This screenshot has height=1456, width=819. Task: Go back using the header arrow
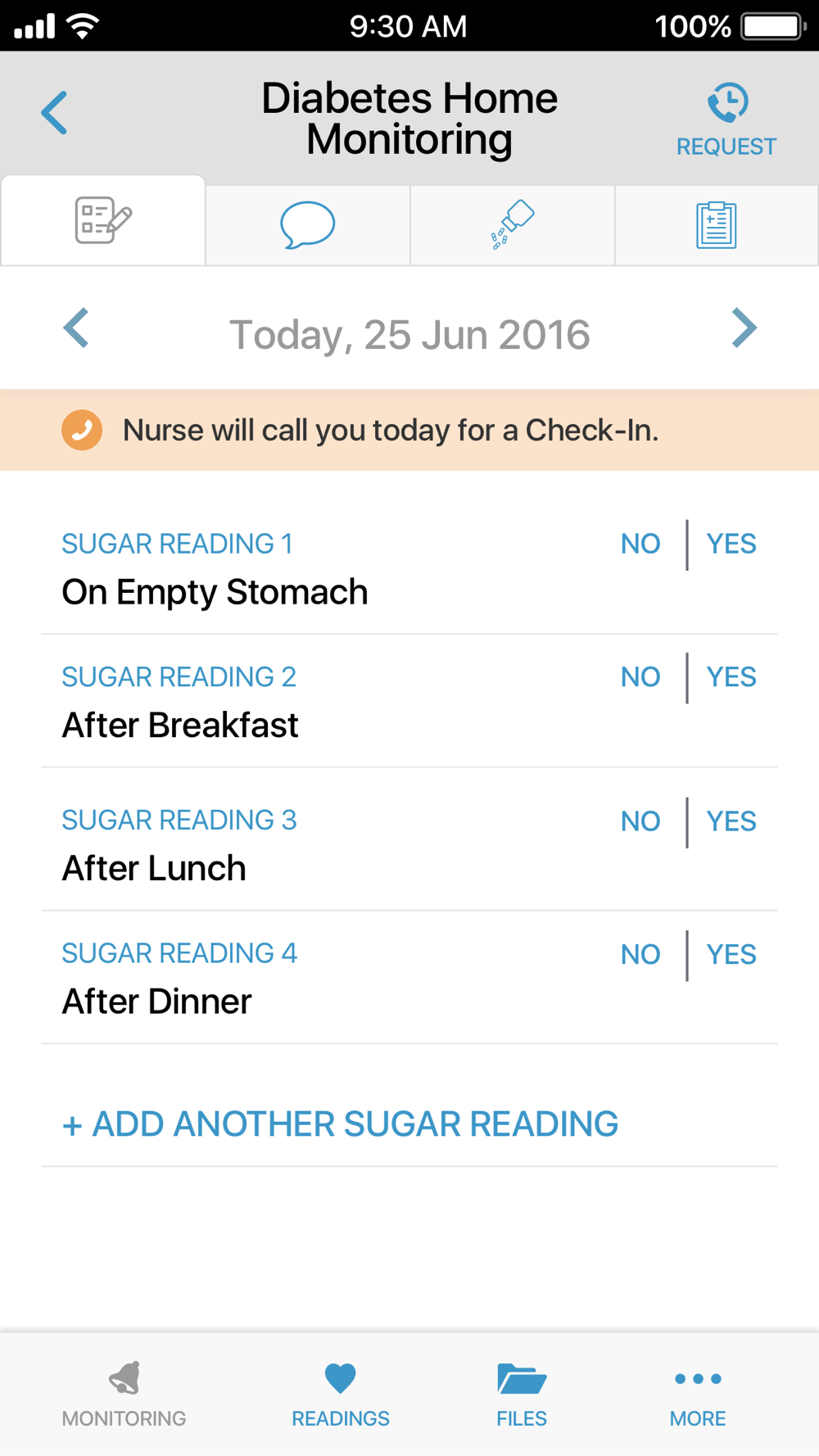coord(54,113)
